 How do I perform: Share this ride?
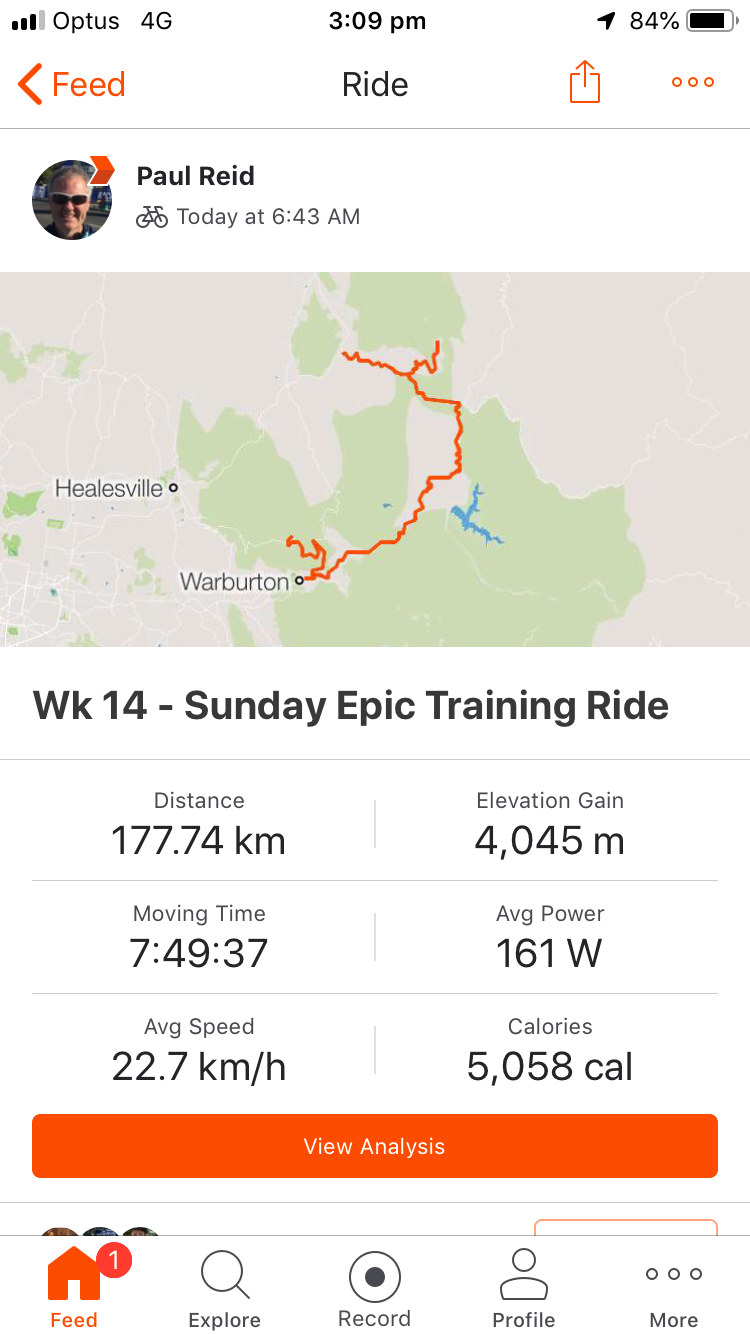[x=585, y=83]
